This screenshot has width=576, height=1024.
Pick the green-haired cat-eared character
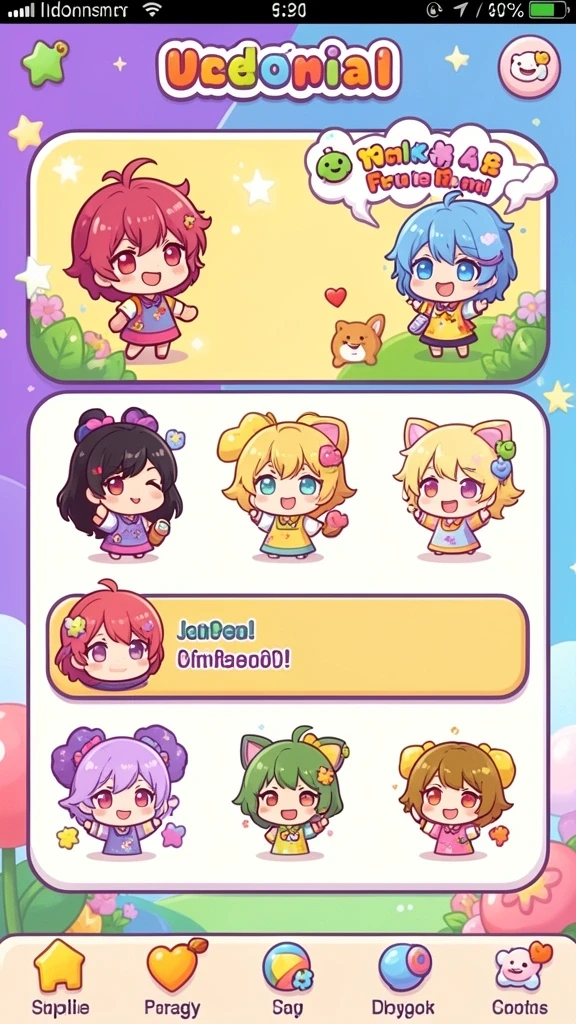[x=288, y=793]
